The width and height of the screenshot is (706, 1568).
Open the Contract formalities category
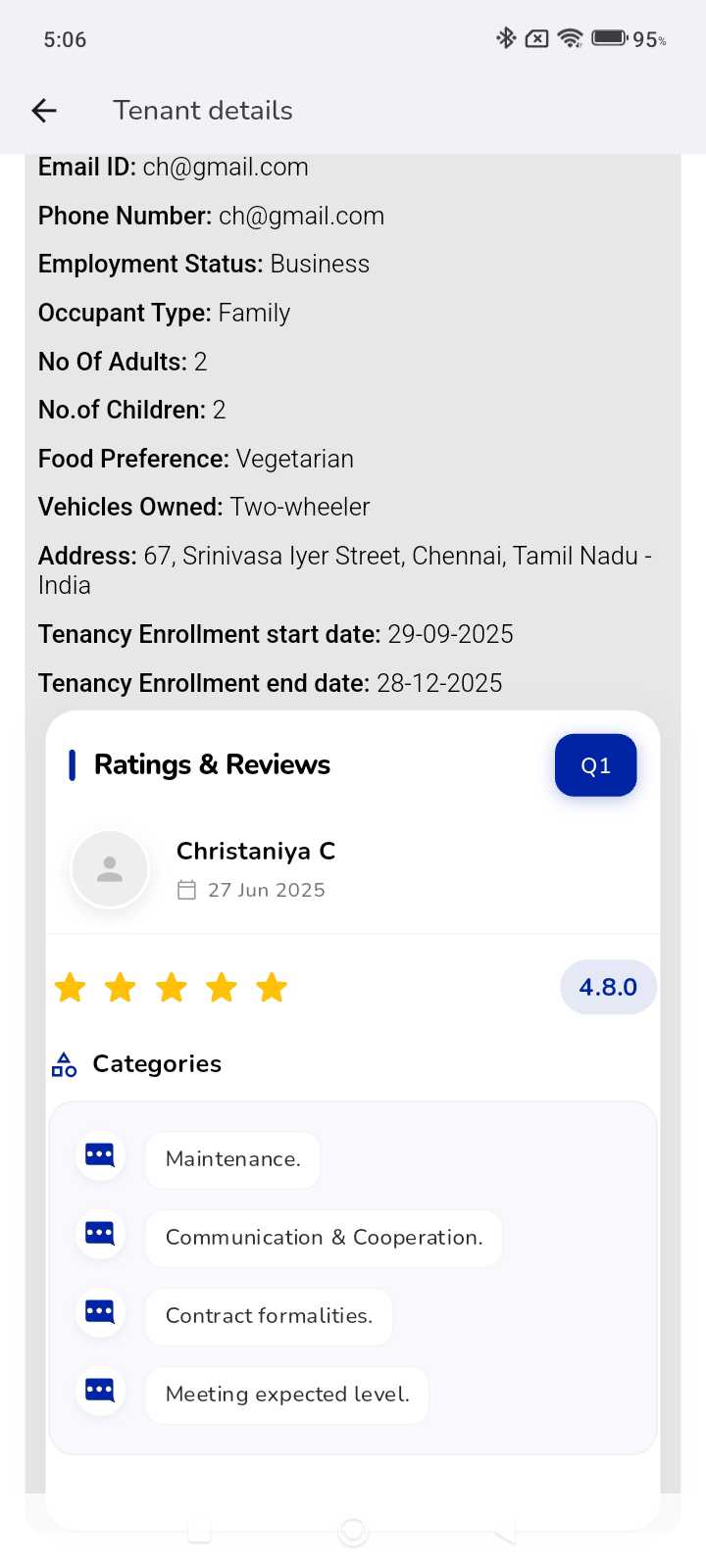pos(269,1316)
